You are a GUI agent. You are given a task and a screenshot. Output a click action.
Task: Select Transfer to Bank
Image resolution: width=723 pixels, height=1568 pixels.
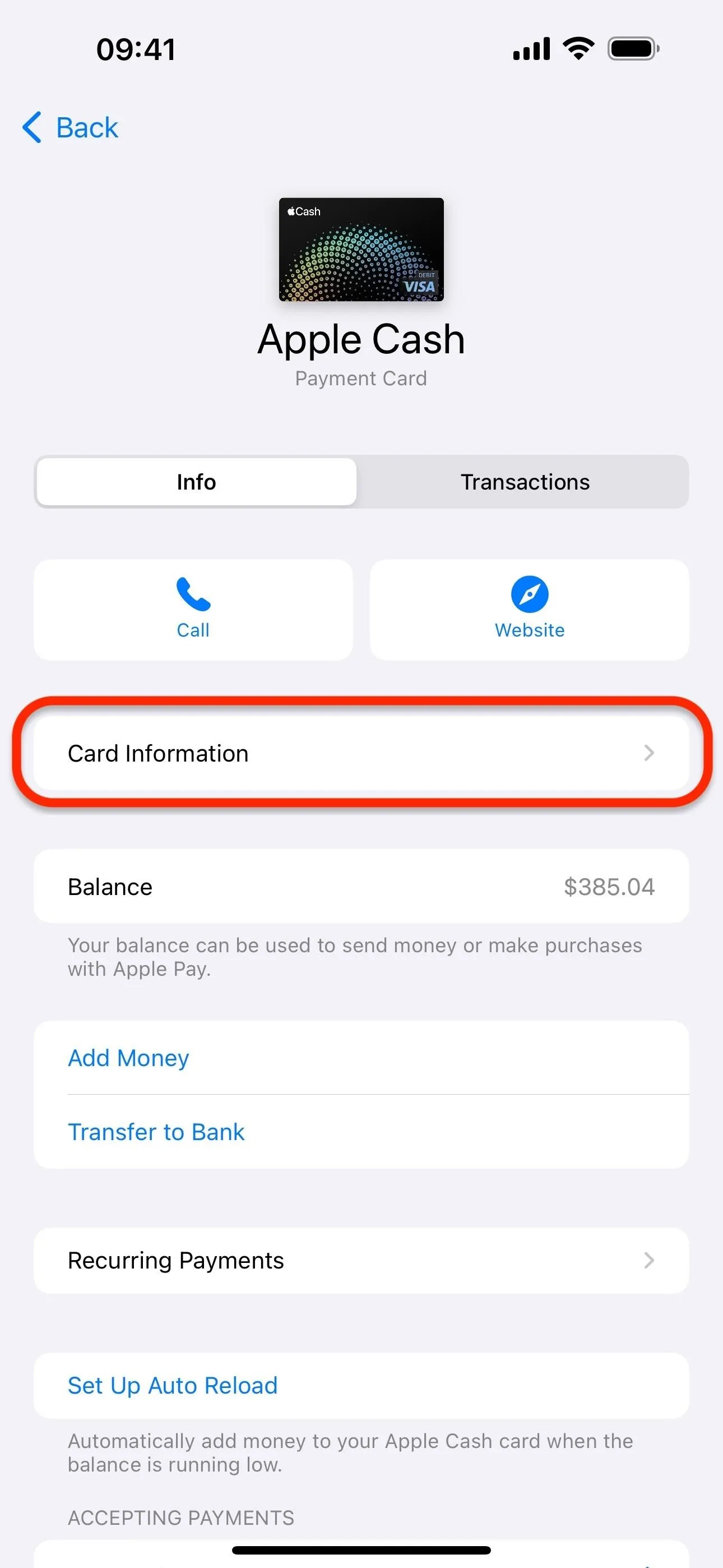point(156,1132)
